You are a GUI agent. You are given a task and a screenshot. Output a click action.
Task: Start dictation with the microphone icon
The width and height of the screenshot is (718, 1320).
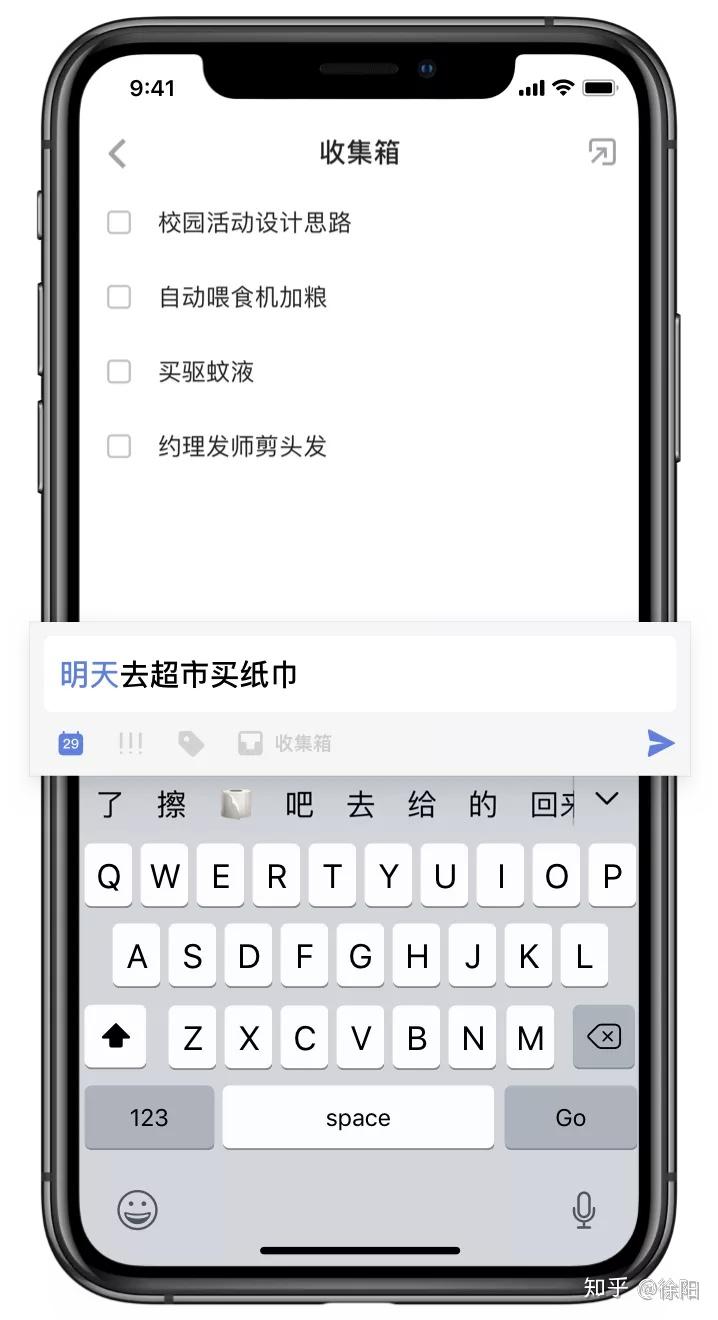point(584,1210)
